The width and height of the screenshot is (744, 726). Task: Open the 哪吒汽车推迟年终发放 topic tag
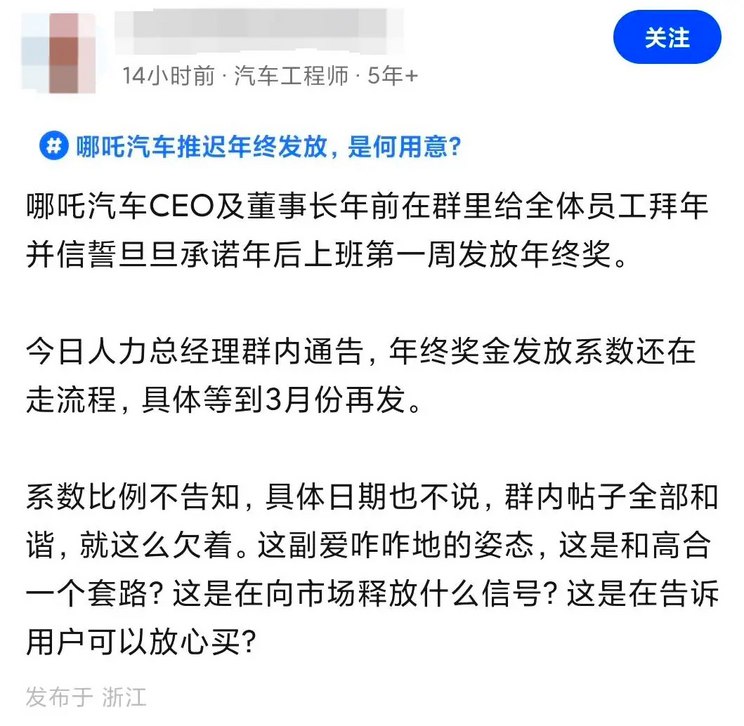pos(250,147)
